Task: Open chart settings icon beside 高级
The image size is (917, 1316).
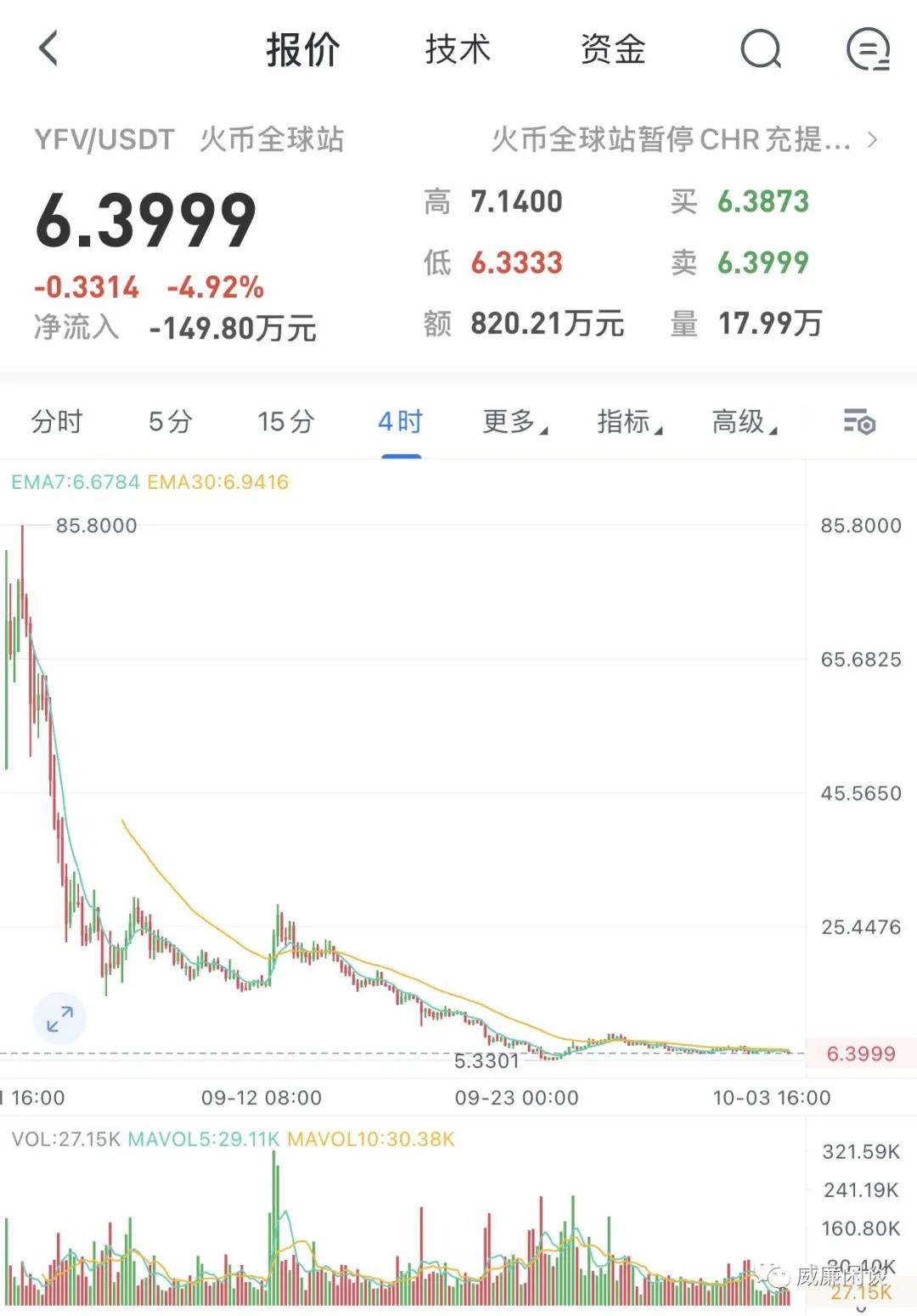Action: pos(861,421)
